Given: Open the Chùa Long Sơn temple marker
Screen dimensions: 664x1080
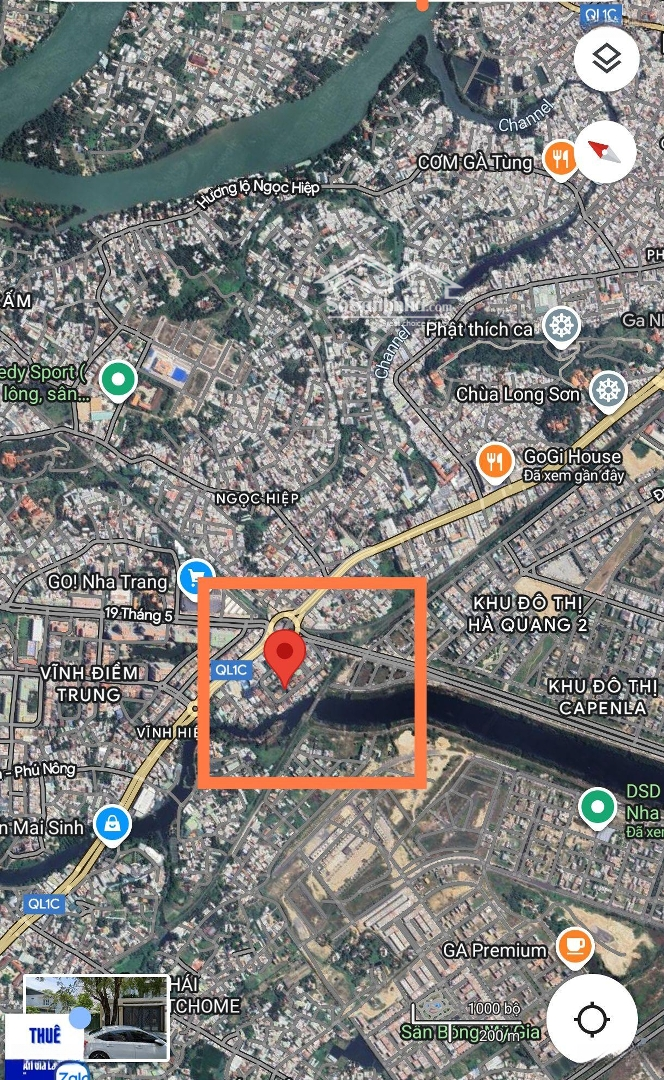Looking at the screenshot, I should [608, 391].
